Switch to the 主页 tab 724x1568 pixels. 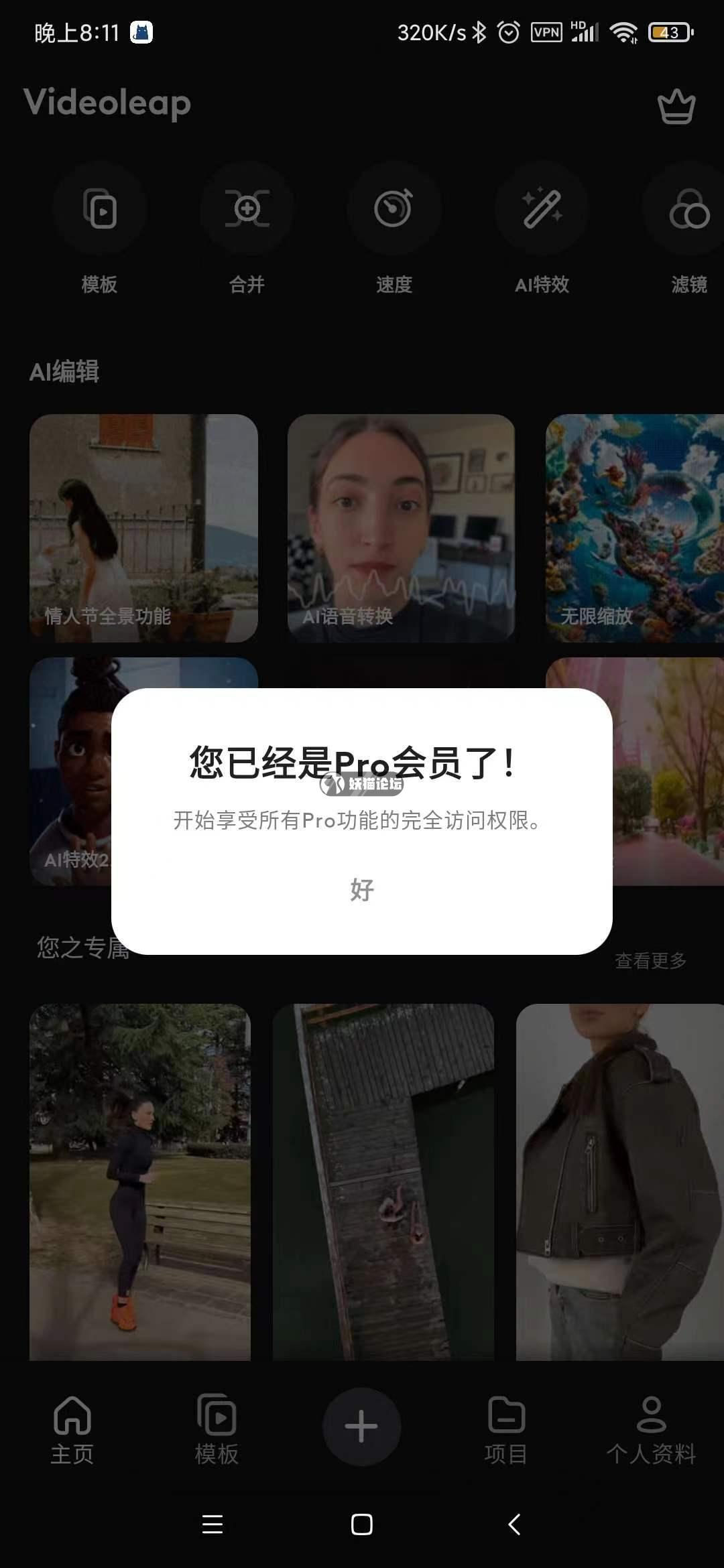coord(72,1429)
